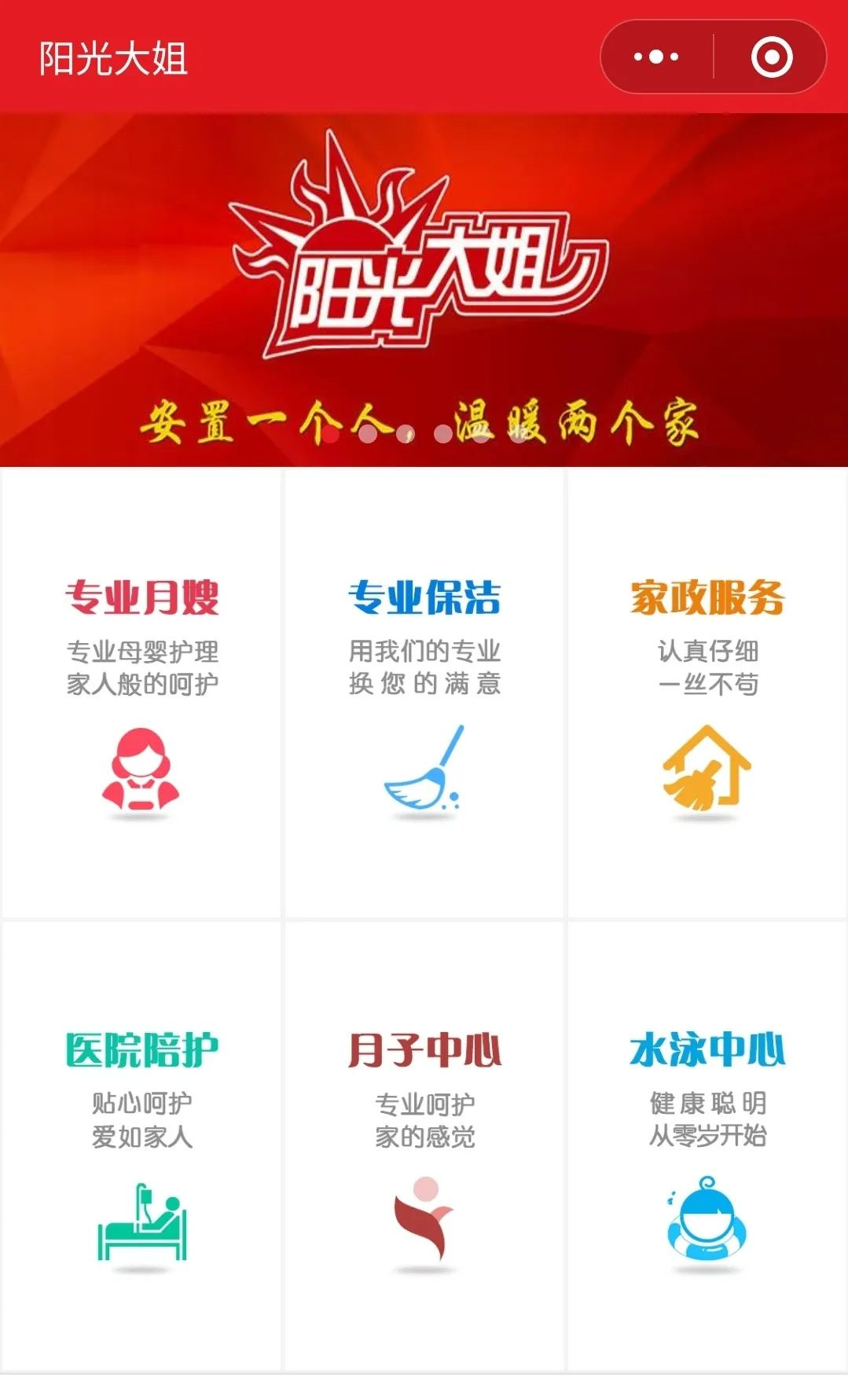
Task: Open the mini program more options menu
Action: (x=656, y=57)
